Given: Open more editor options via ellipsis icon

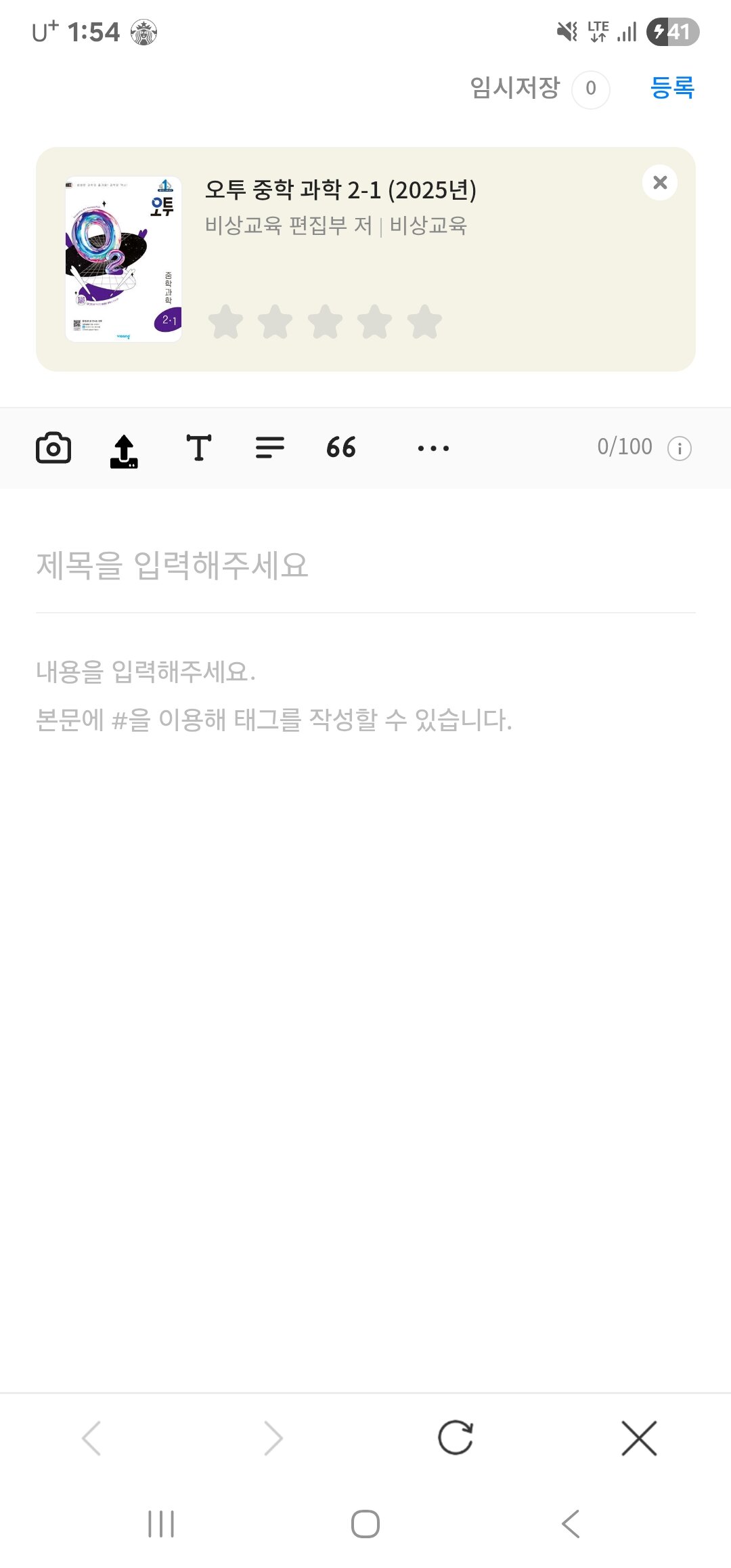Looking at the screenshot, I should tap(432, 448).
